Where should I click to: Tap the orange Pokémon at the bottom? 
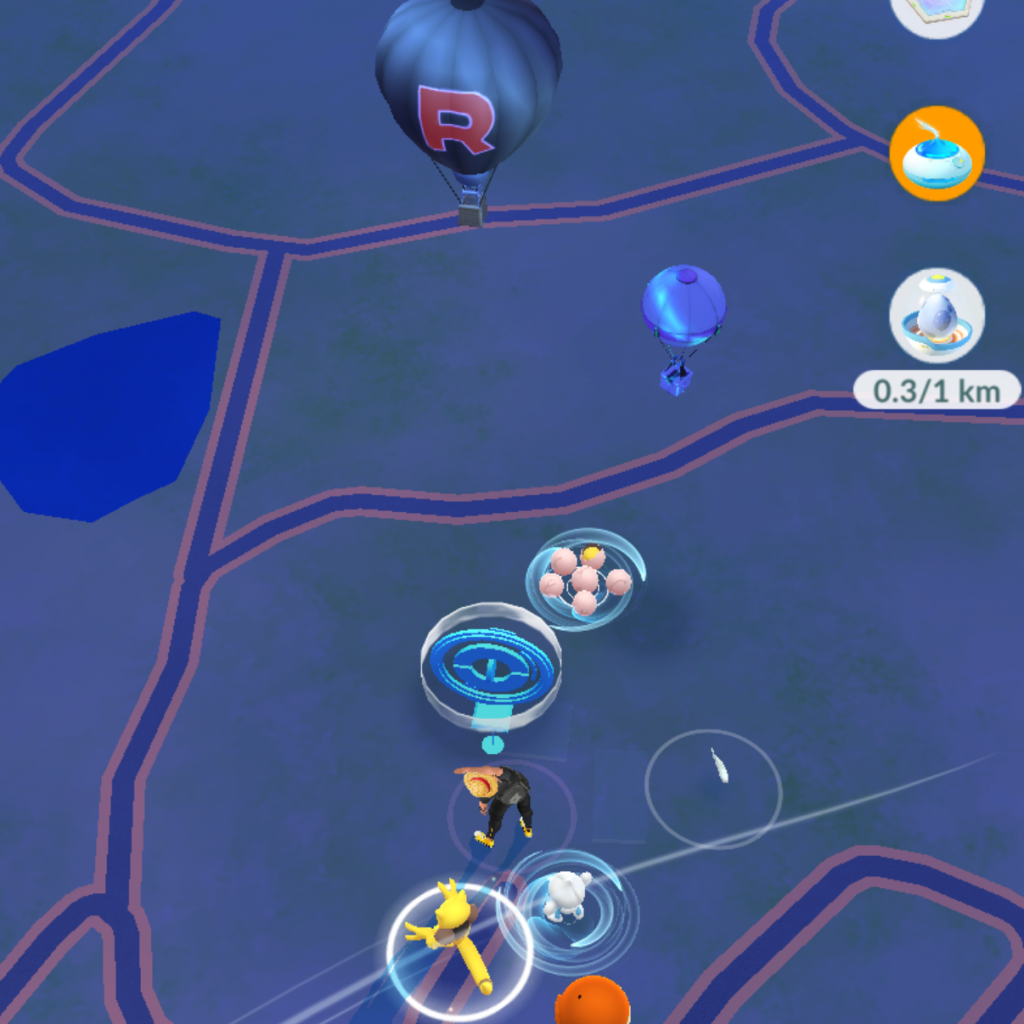tap(592, 1002)
